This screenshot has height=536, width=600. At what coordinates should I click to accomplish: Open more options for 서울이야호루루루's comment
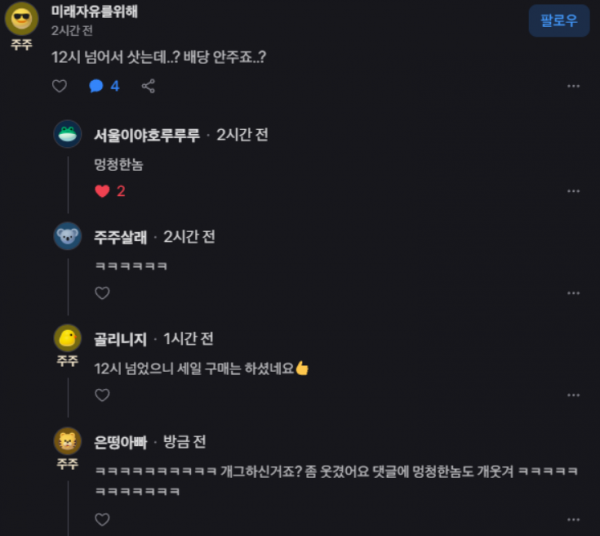pos(573,191)
